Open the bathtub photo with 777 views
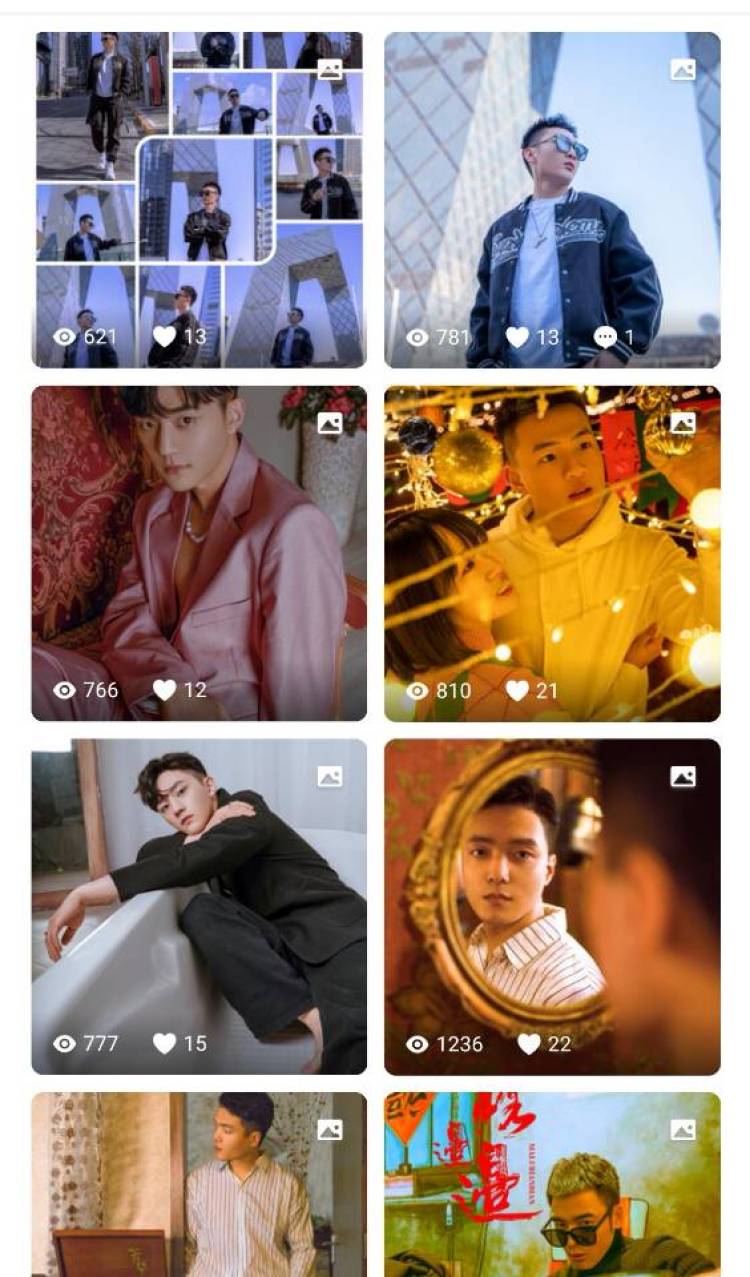 click(199, 906)
